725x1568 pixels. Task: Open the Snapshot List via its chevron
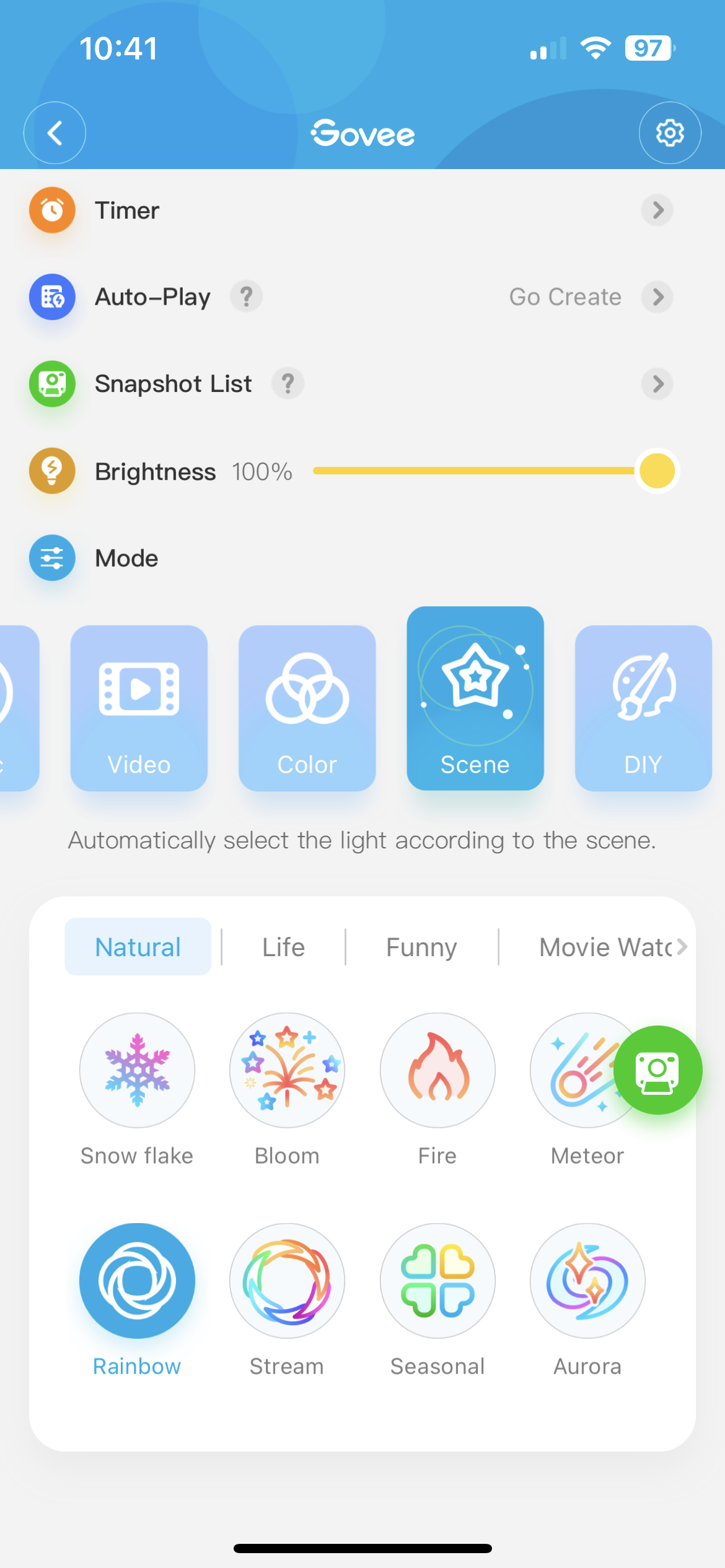pyautogui.click(x=657, y=384)
